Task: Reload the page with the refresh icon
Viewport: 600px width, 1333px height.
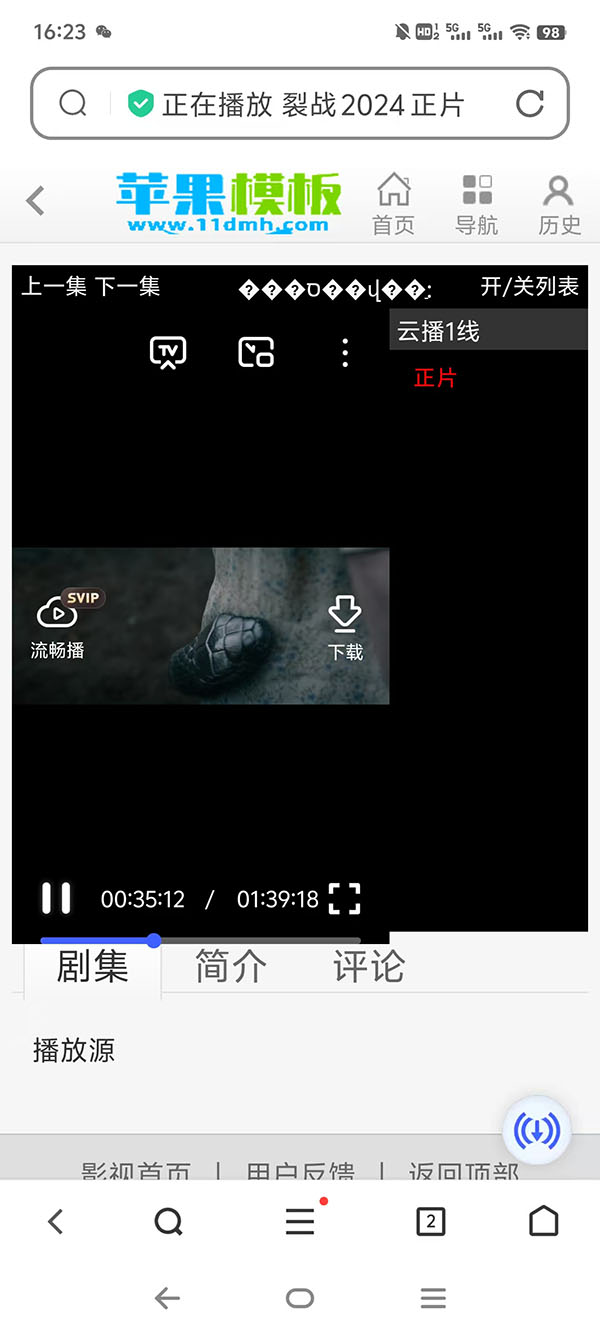Action: click(529, 103)
